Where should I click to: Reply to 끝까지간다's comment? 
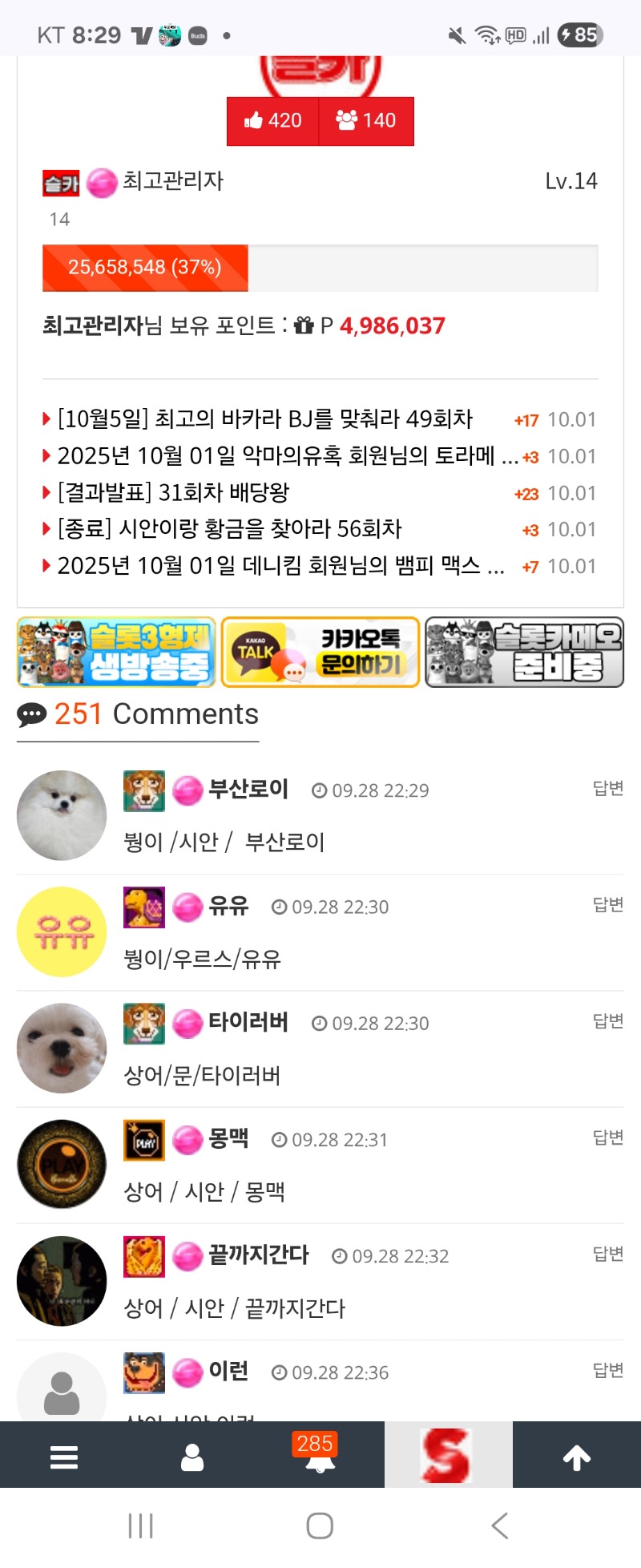(x=607, y=1254)
